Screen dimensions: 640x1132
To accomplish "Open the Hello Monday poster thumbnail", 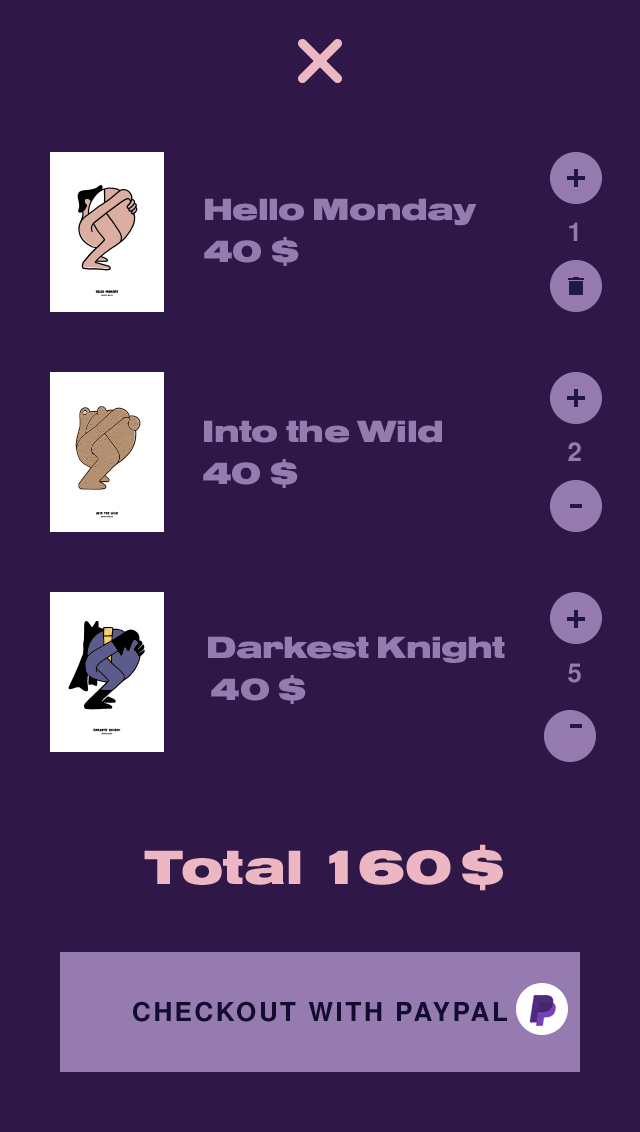I will (107, 232).
